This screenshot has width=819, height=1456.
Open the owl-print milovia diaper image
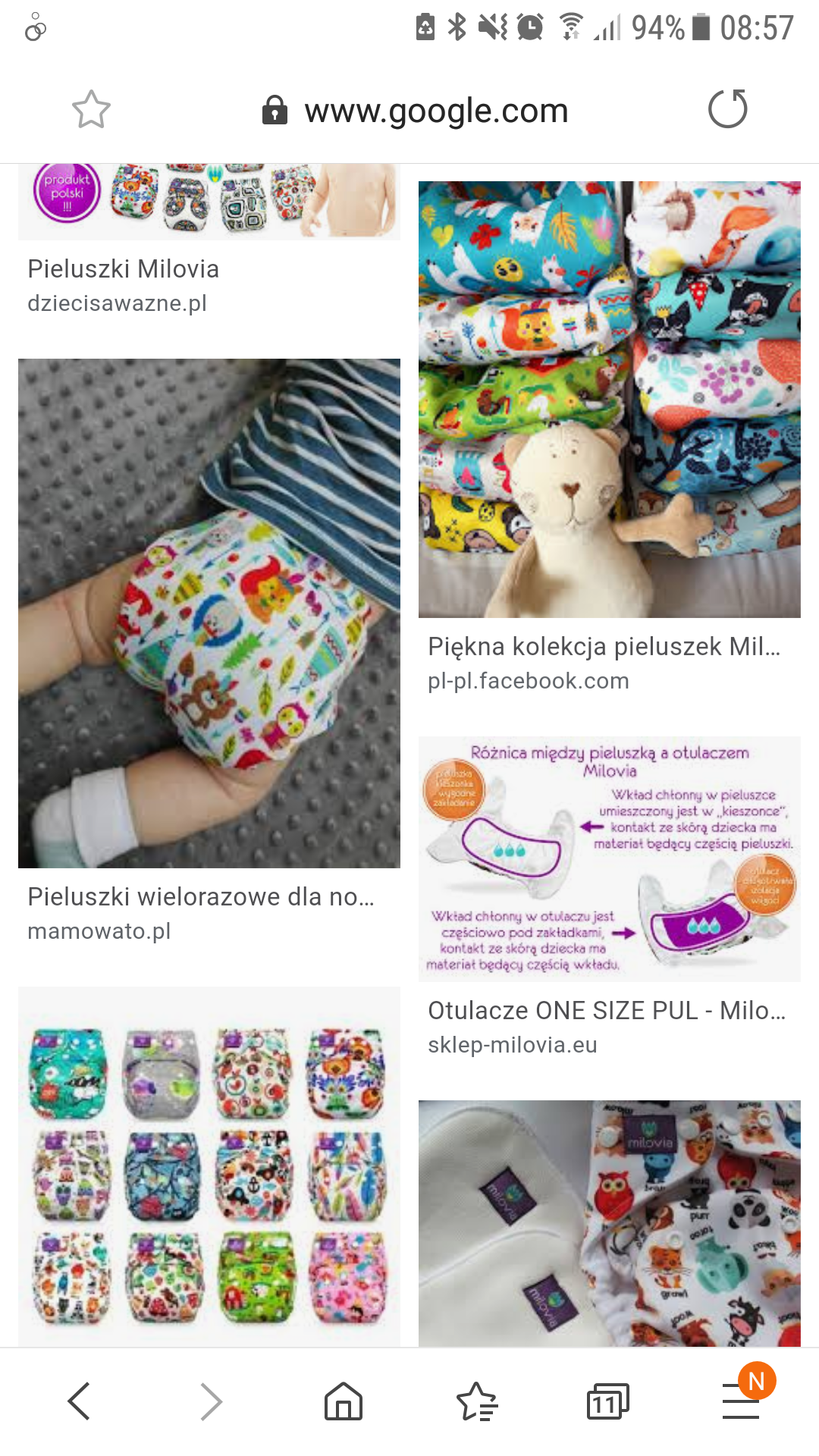pos(609,1222)
